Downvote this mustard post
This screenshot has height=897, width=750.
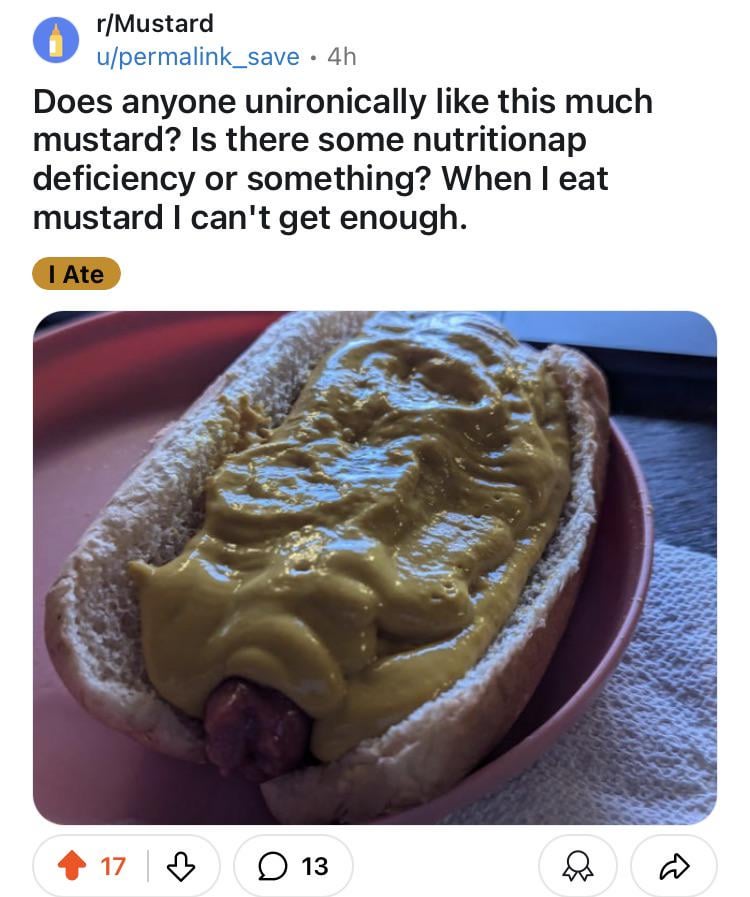tap(182, 865)
